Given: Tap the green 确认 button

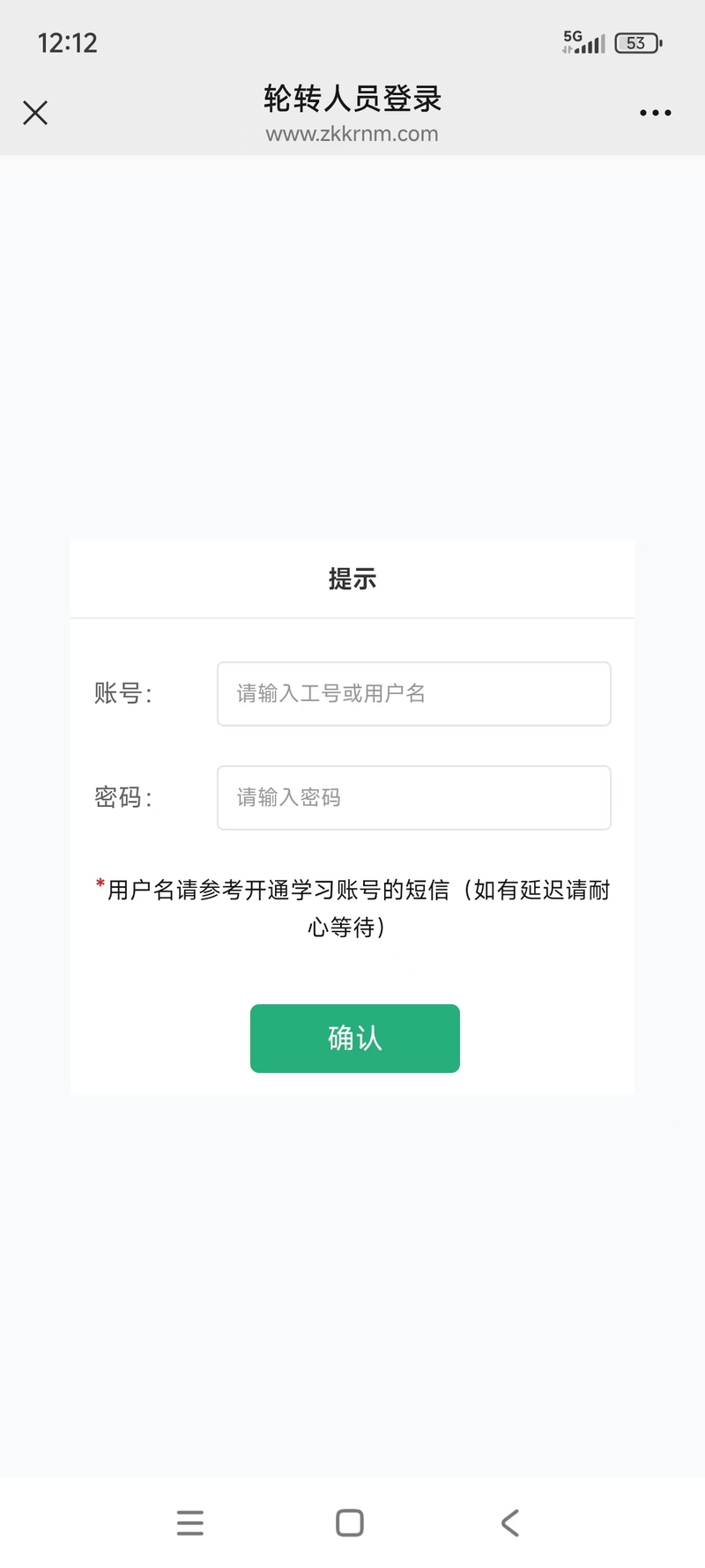Looking at the screenshot, I should pos(354,1039).
